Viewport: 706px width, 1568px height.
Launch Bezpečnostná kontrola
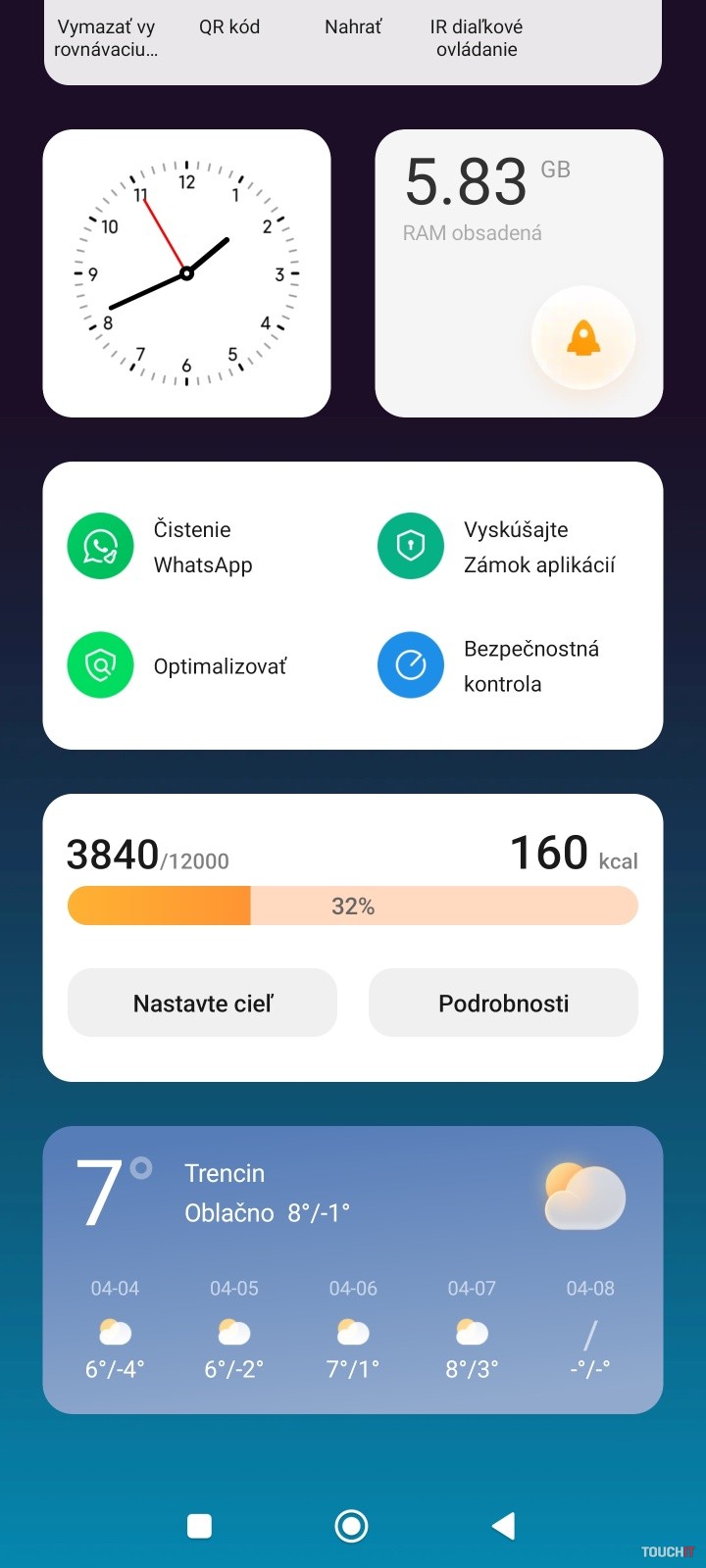tap(411, 665)
